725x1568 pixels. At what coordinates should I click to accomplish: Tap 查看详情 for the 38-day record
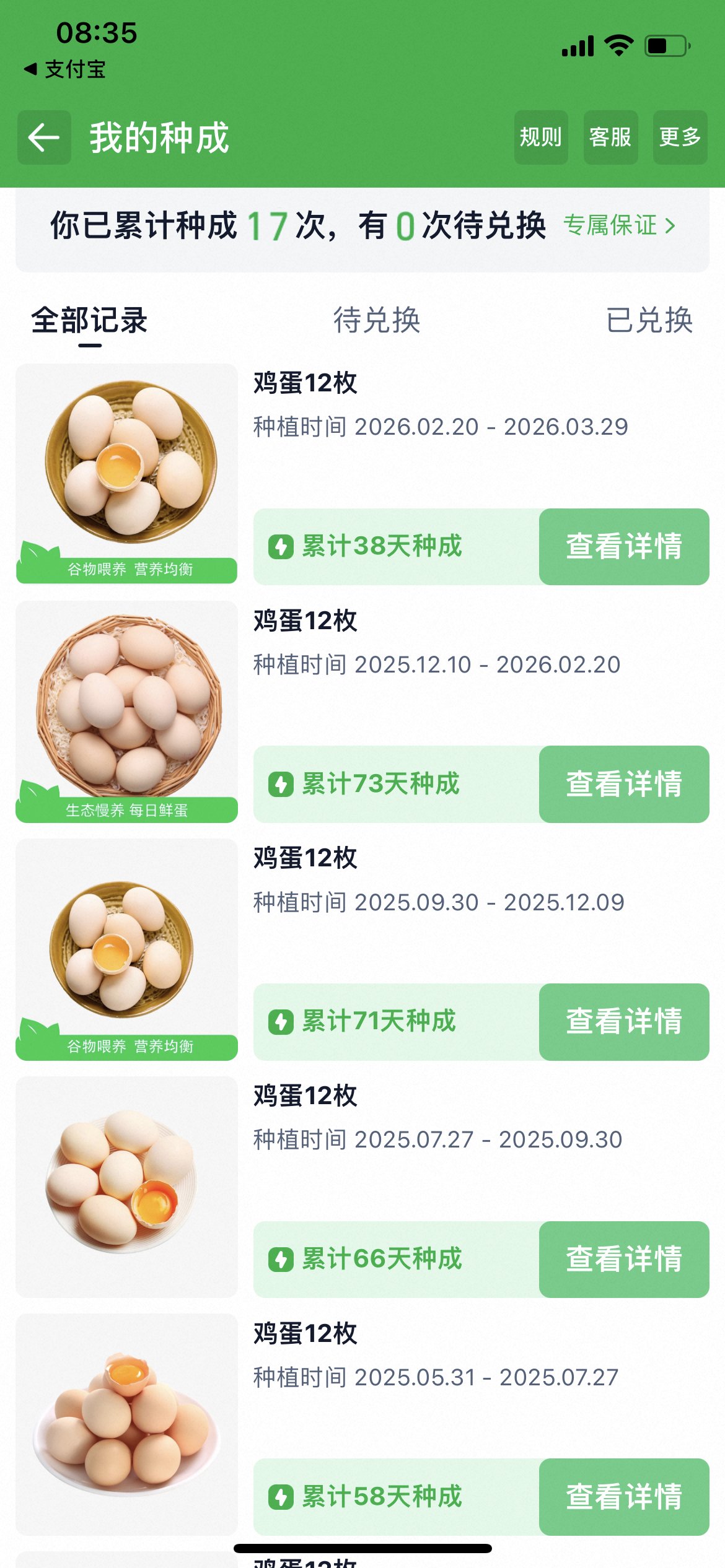[x=623, y=547]
